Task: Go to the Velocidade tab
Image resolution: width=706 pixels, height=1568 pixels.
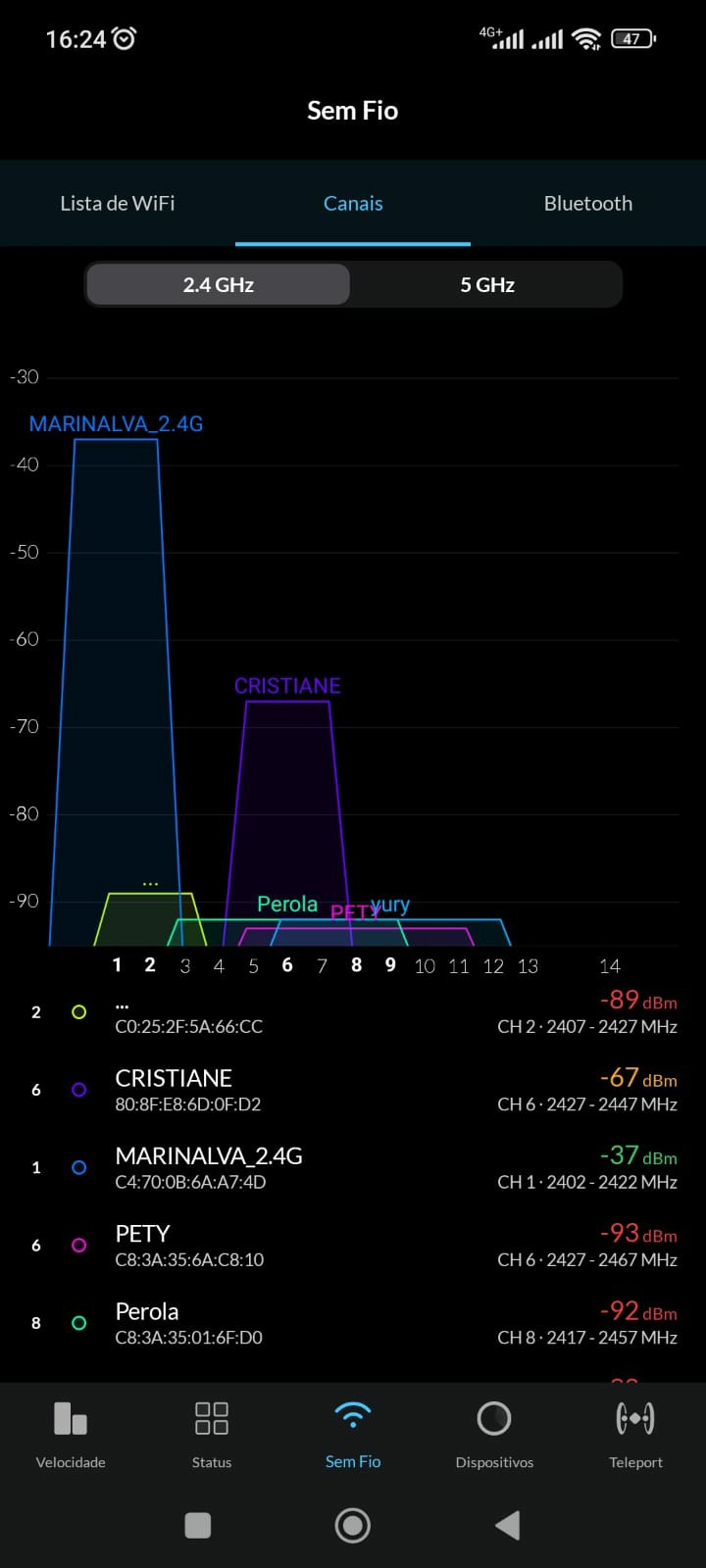Action: pos(71,1434)
